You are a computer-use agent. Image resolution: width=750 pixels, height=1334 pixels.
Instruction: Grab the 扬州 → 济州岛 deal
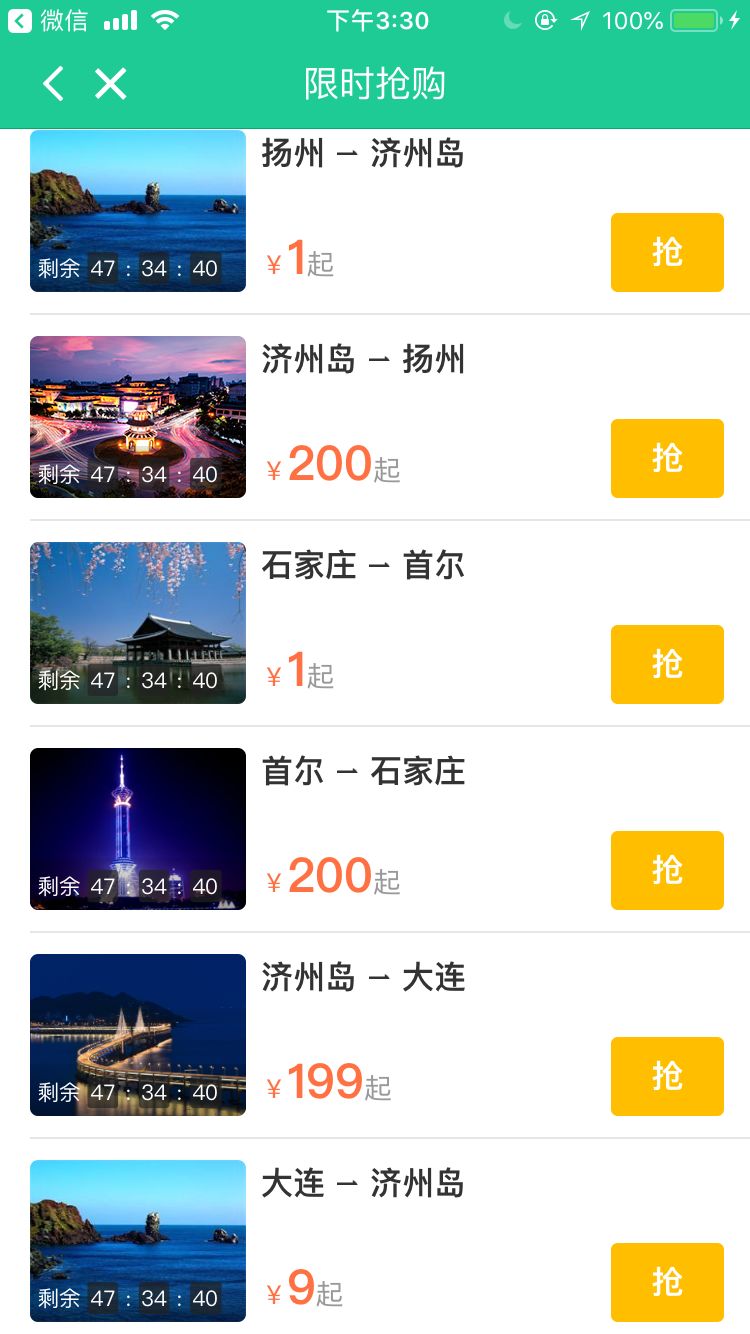[667, 252]
